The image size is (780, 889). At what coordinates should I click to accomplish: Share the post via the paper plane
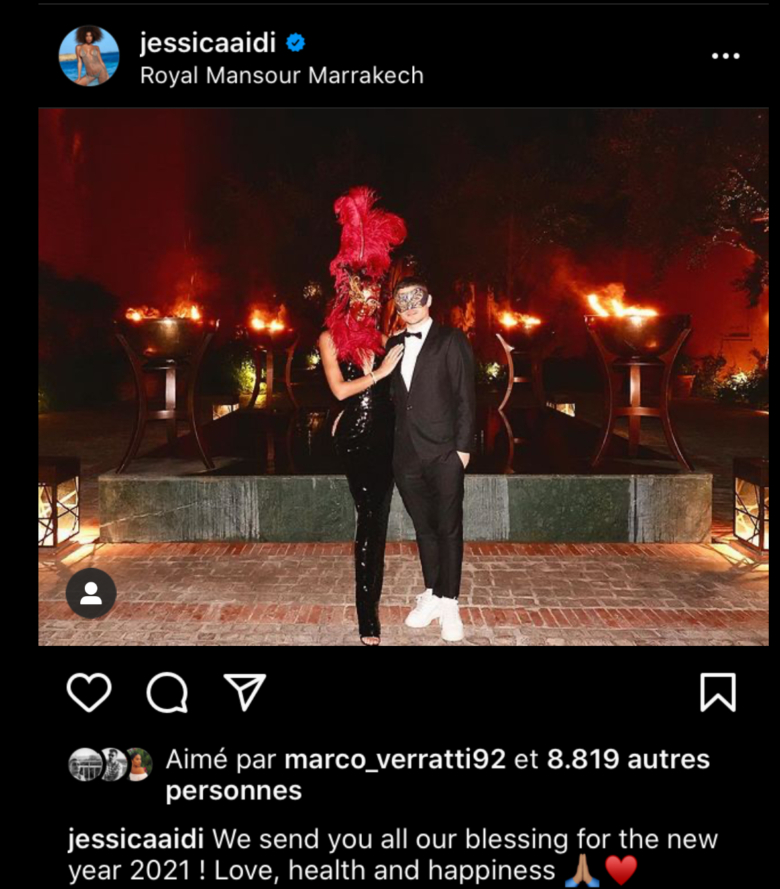pyautogui.click(x=244, y=692)
